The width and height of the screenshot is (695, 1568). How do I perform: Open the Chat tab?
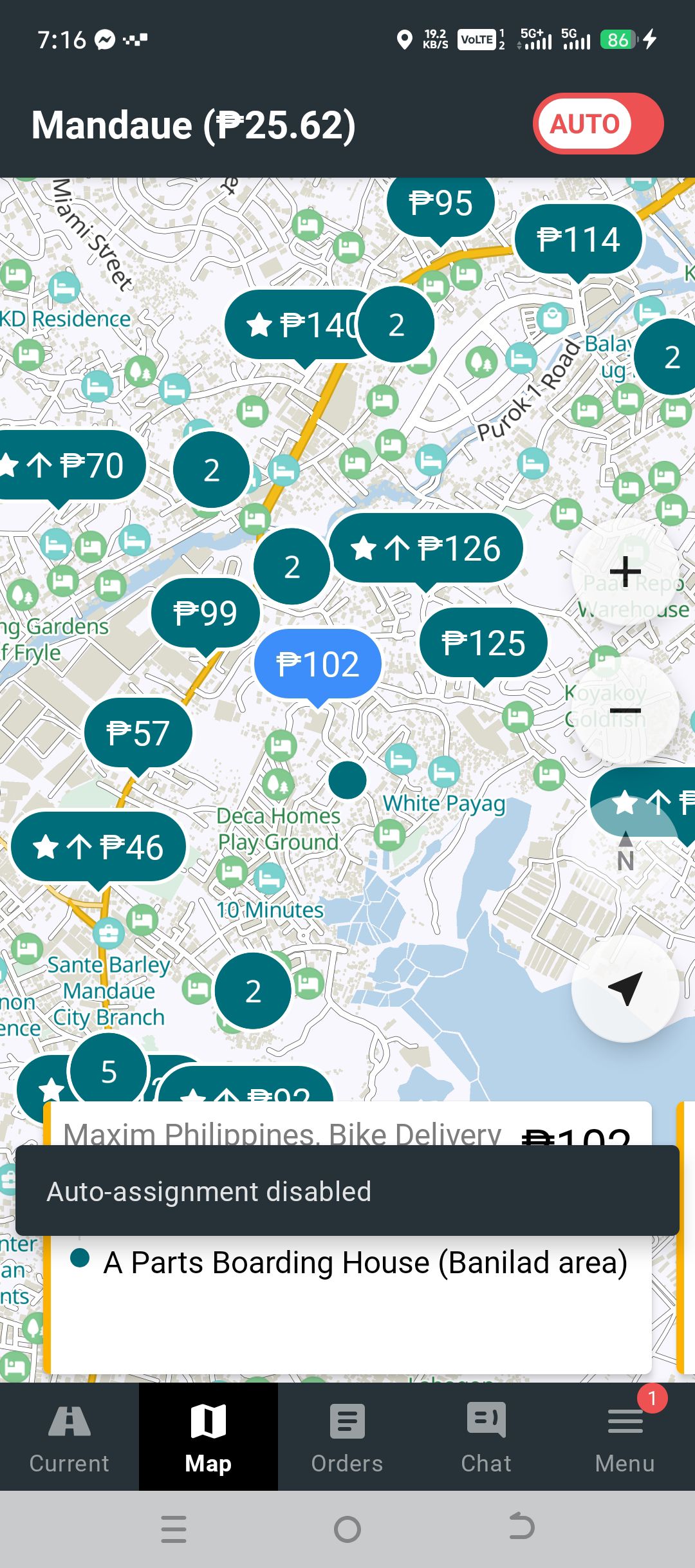pyautogui.click(x=486, y=1436)
